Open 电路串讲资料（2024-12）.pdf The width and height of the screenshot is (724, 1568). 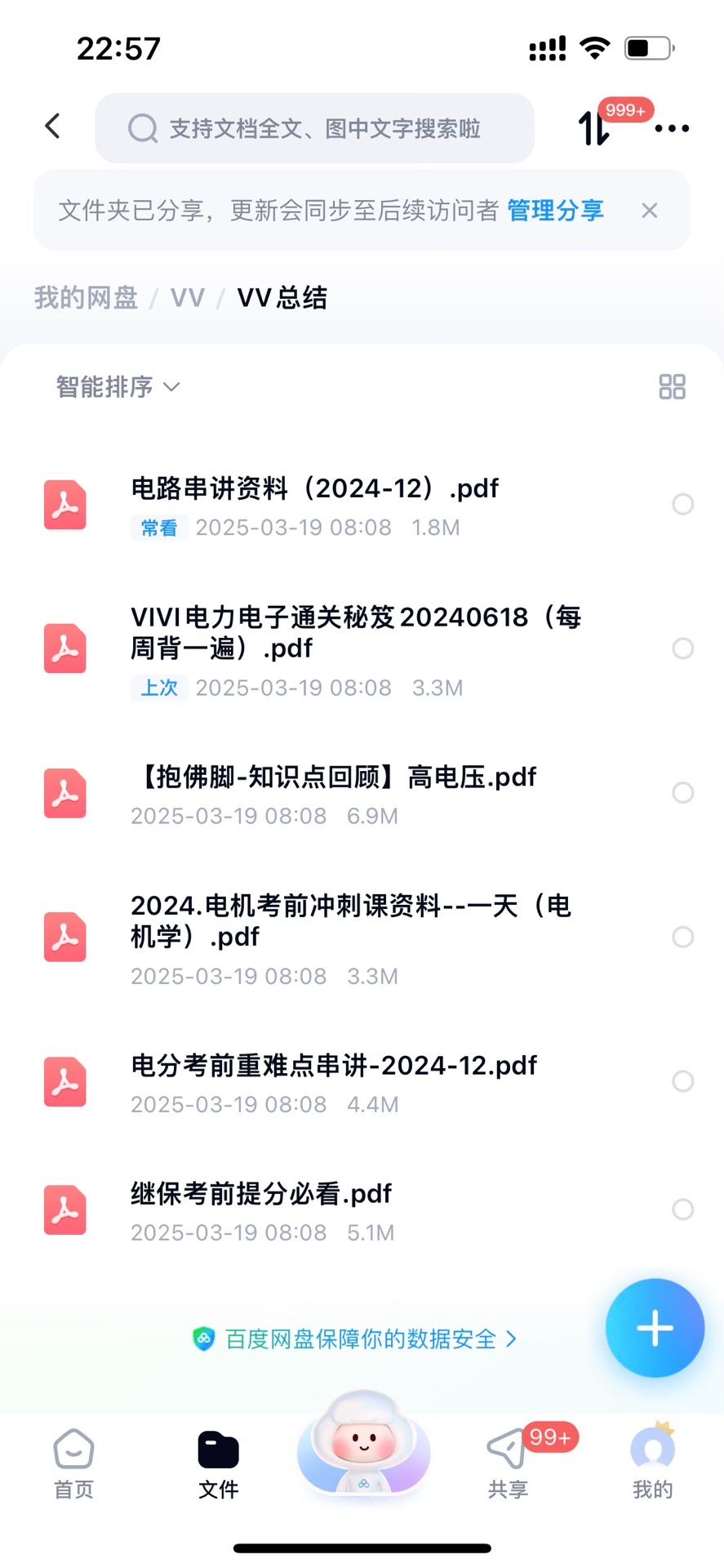pyautogui.click(x=314, y=488)
